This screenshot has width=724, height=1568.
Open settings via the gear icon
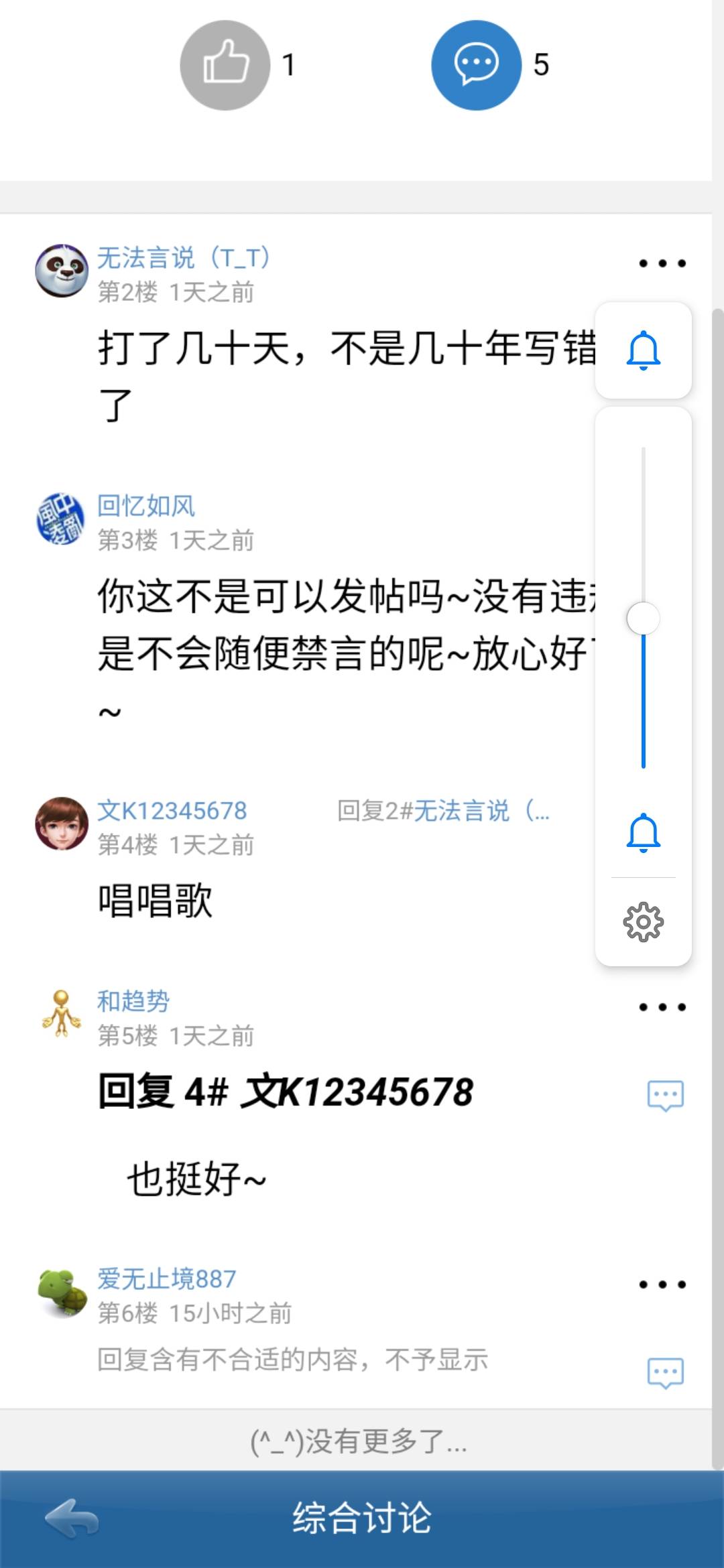[x=644, y=921]
